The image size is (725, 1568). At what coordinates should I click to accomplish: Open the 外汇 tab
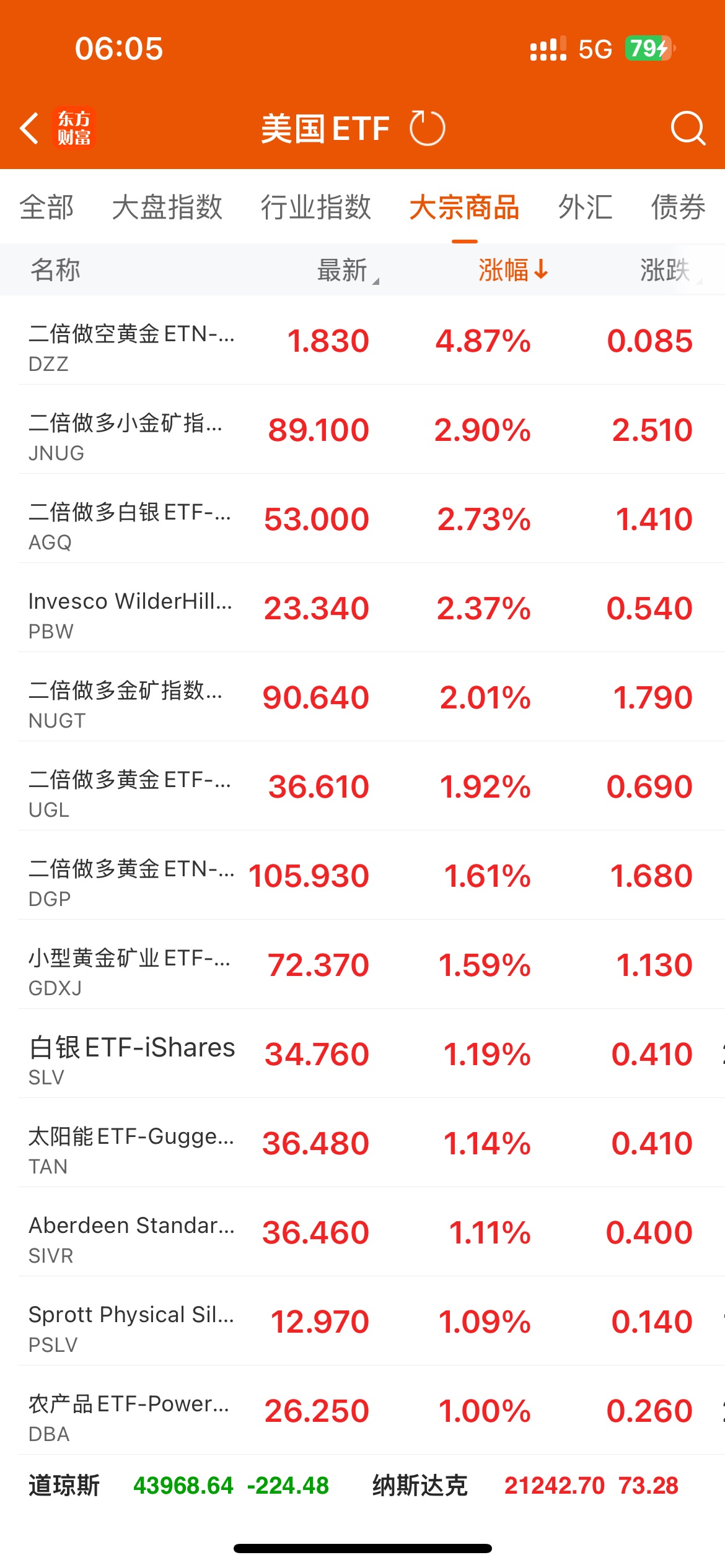[586, 207]
